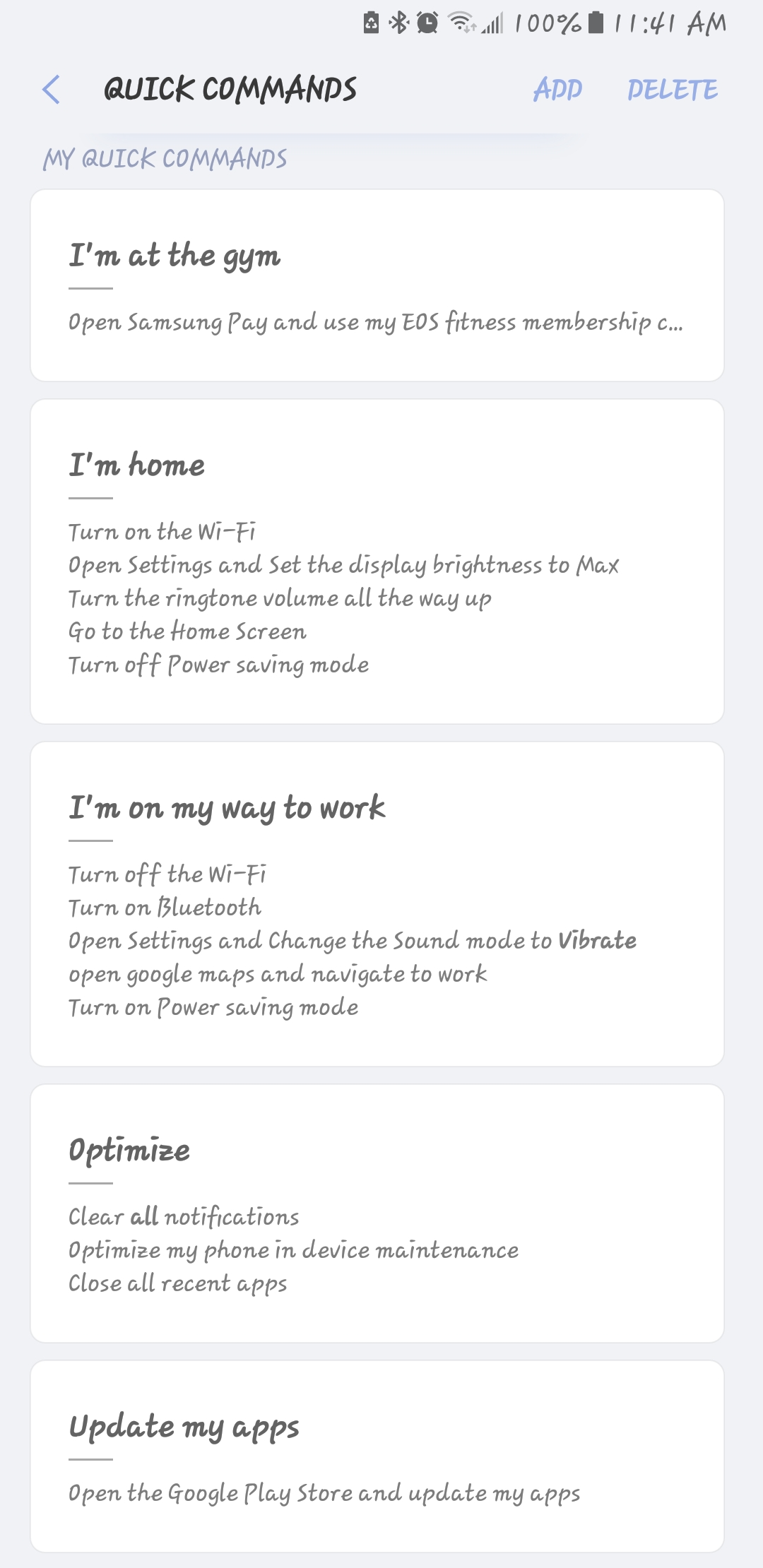Open the "I'm home" command card
The image size is (763, 1568).
click(x=377, y=562)
